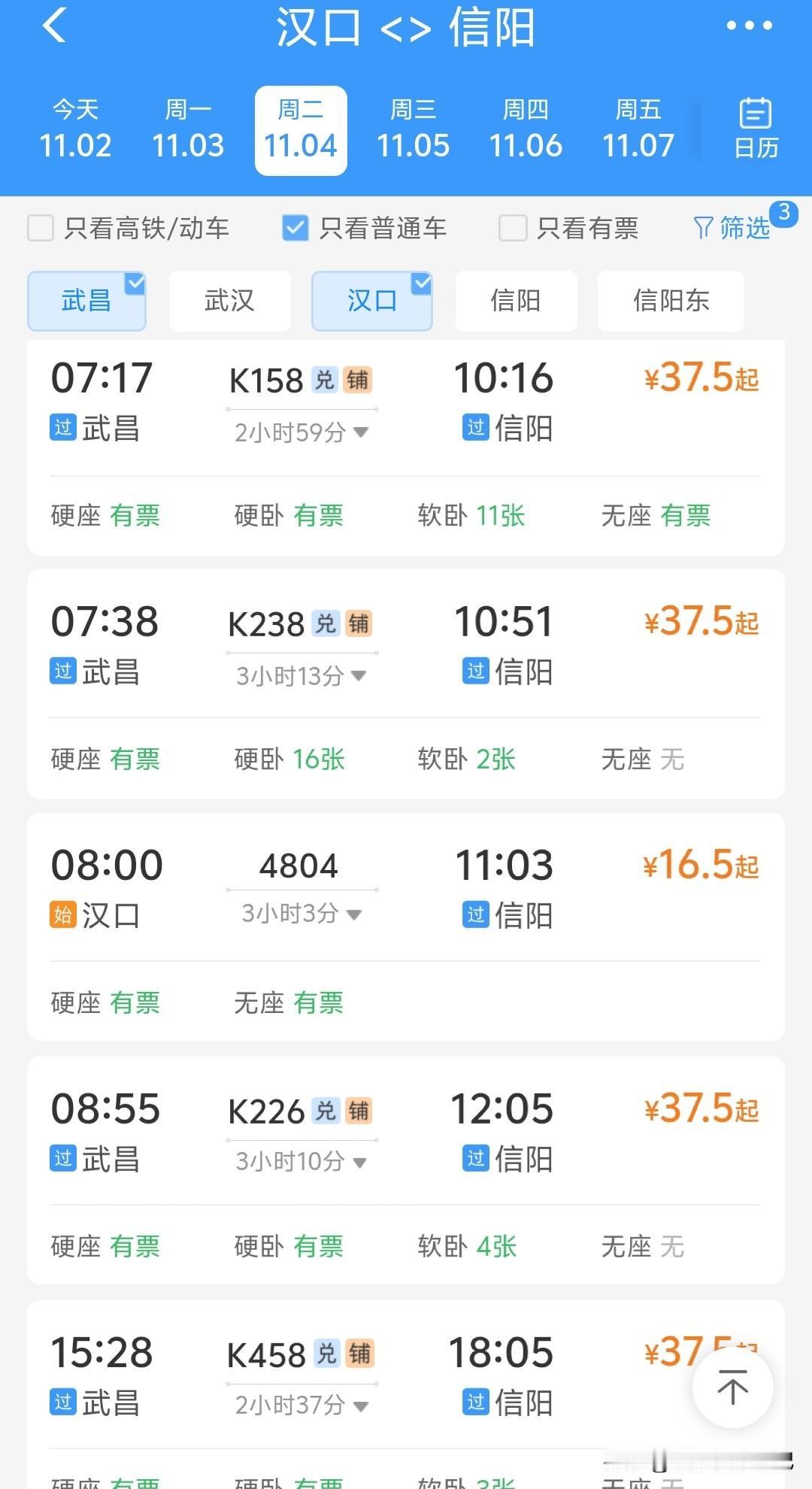Image resolution: width=812 pixels, height=1489 pixels.
Task: Switch to the 周三 11.05 date tab
Action: tap(414, 128)
